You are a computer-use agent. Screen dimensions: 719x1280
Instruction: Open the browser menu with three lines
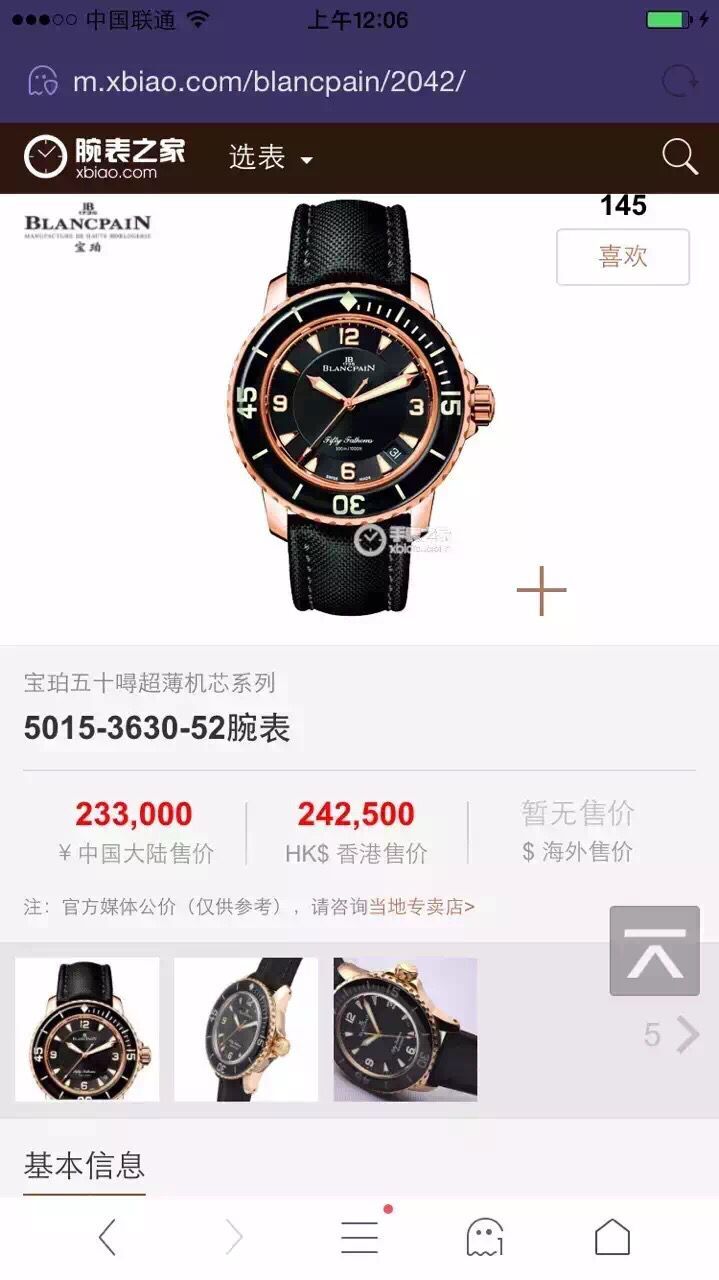359,1238
